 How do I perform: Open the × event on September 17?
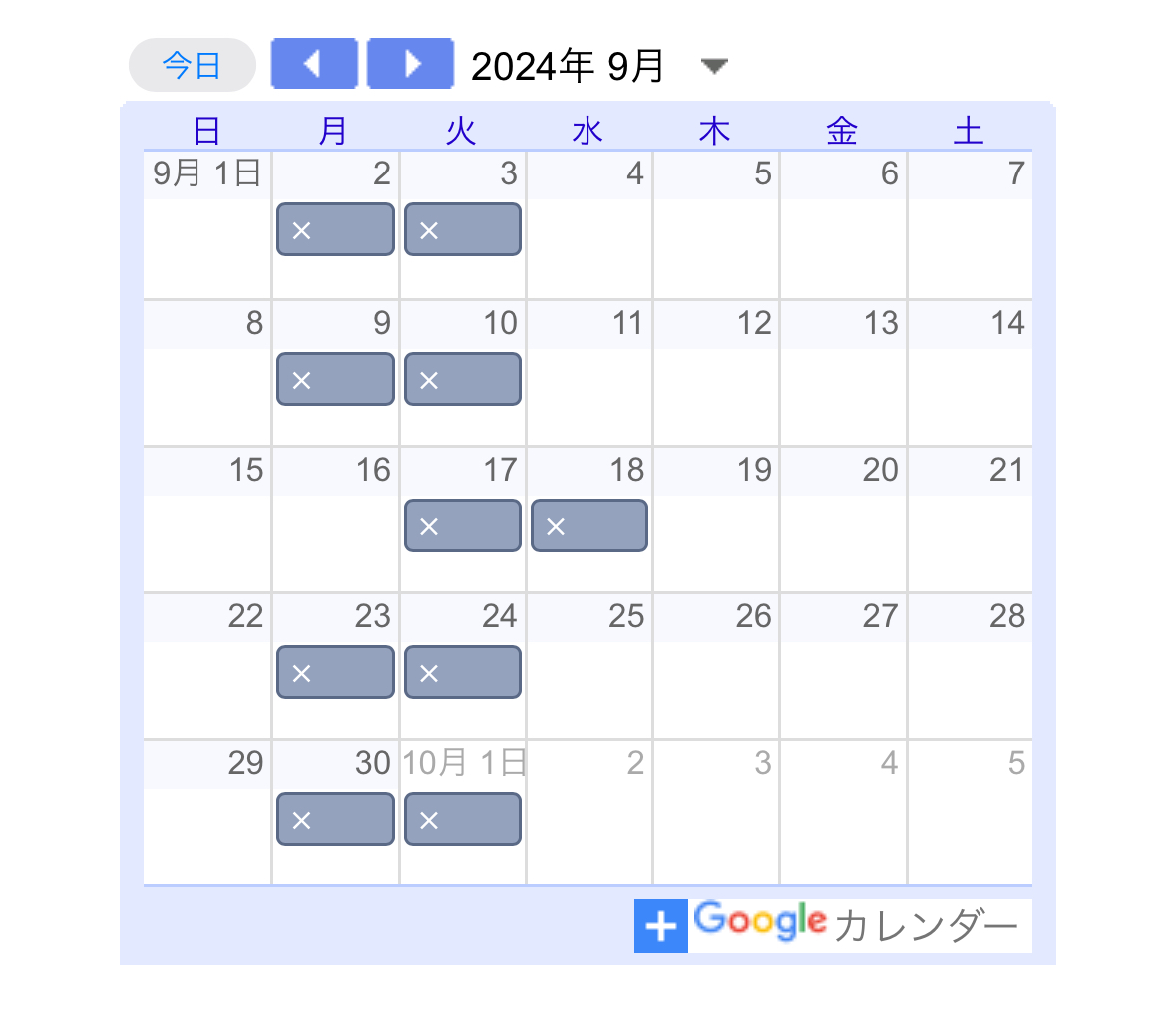pos(462,525)
